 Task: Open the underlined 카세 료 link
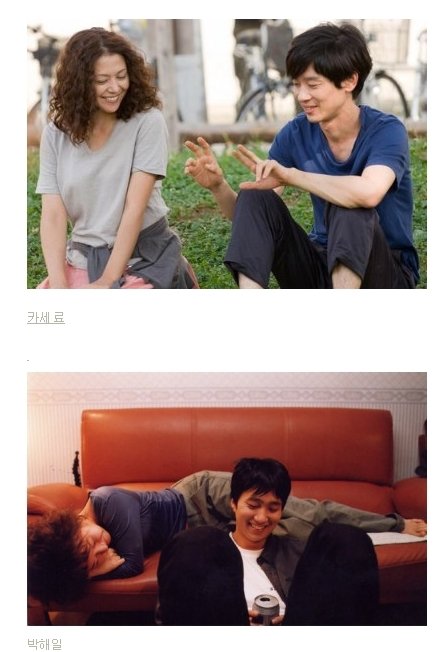coord(46,318)
